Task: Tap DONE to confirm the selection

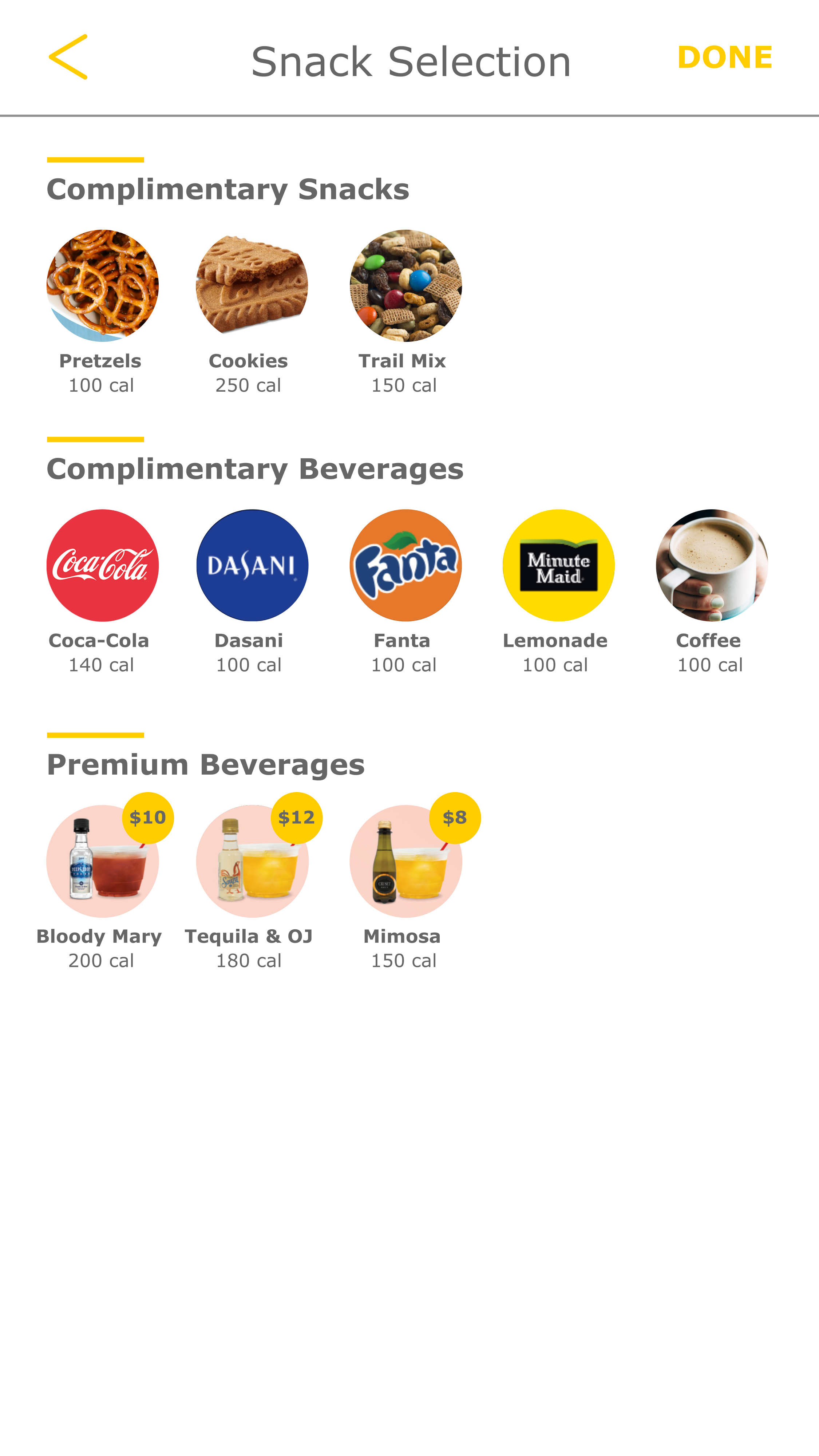Action: (x=724, y=58)
